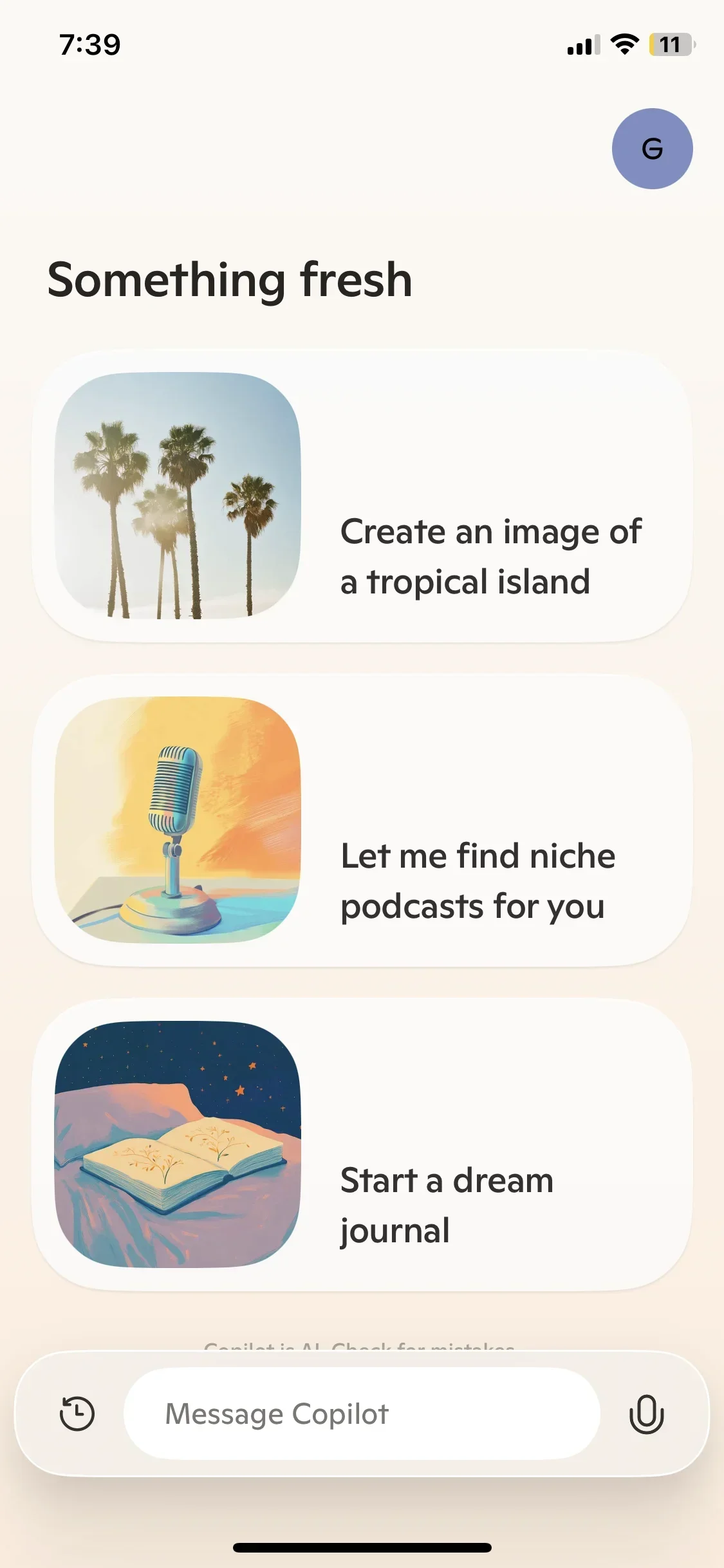Open the Start a dream journal card

point(362,1144)
